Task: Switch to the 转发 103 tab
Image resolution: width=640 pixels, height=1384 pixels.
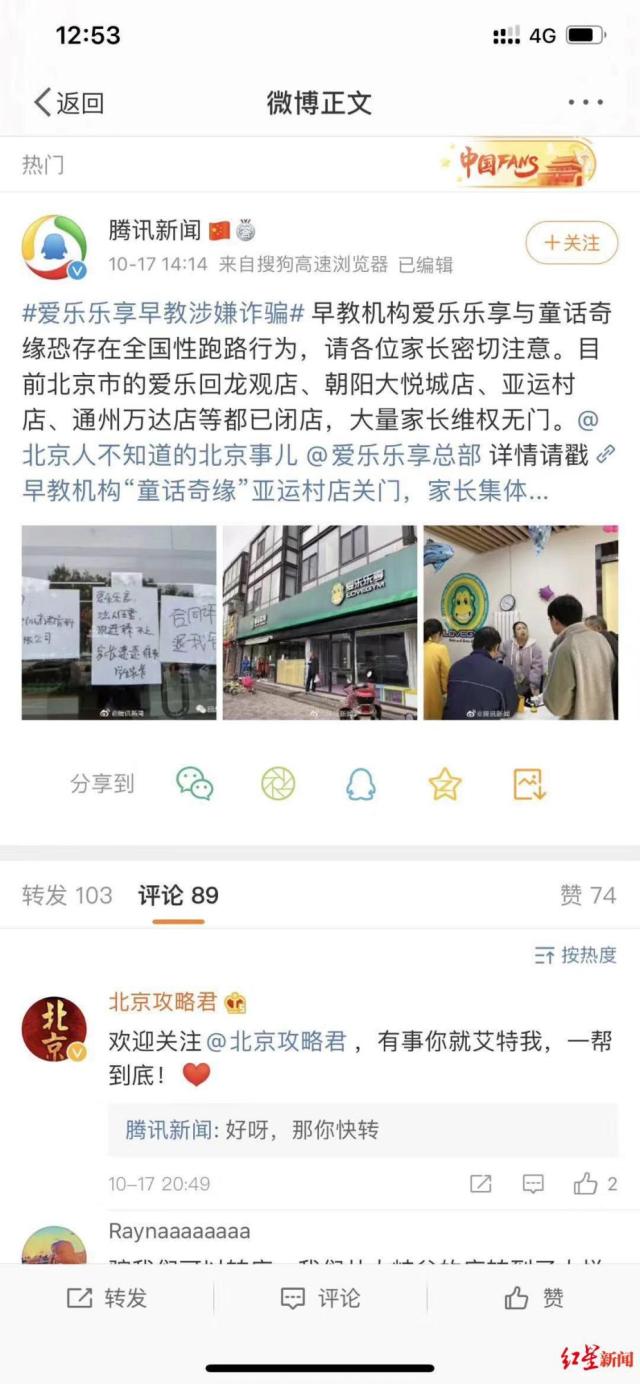Action: [x=67, y=895]
